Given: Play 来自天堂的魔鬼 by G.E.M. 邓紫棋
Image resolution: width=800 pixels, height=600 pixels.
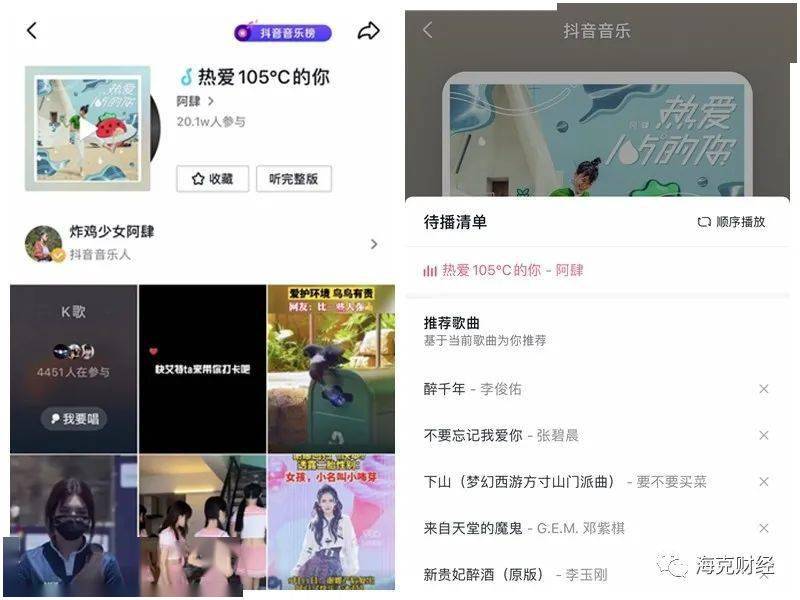Looking at the screenshot, I should [x=524, y=528].
